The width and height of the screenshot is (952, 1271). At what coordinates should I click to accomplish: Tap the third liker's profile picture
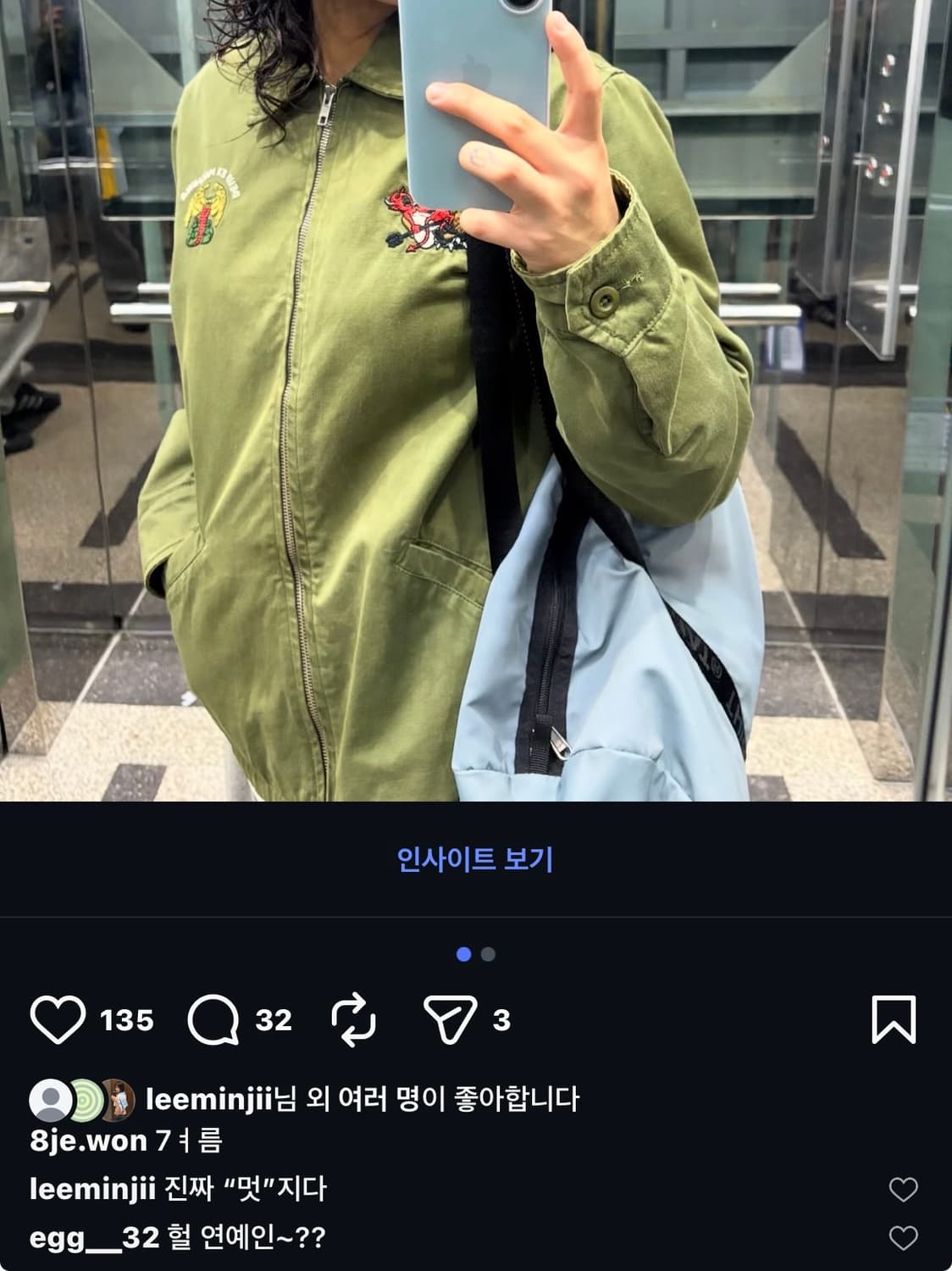coord(119,1100)
